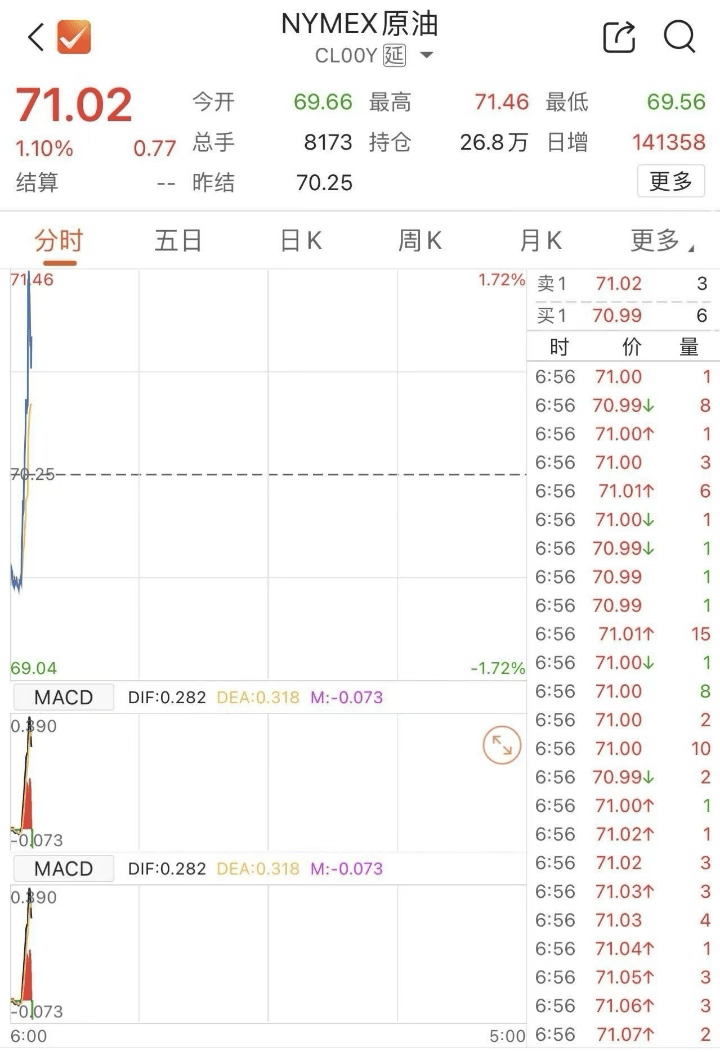Tap the 70.25 dashed baseline on chart
Screen dimensions: 720x1052
tap(270, 473)
